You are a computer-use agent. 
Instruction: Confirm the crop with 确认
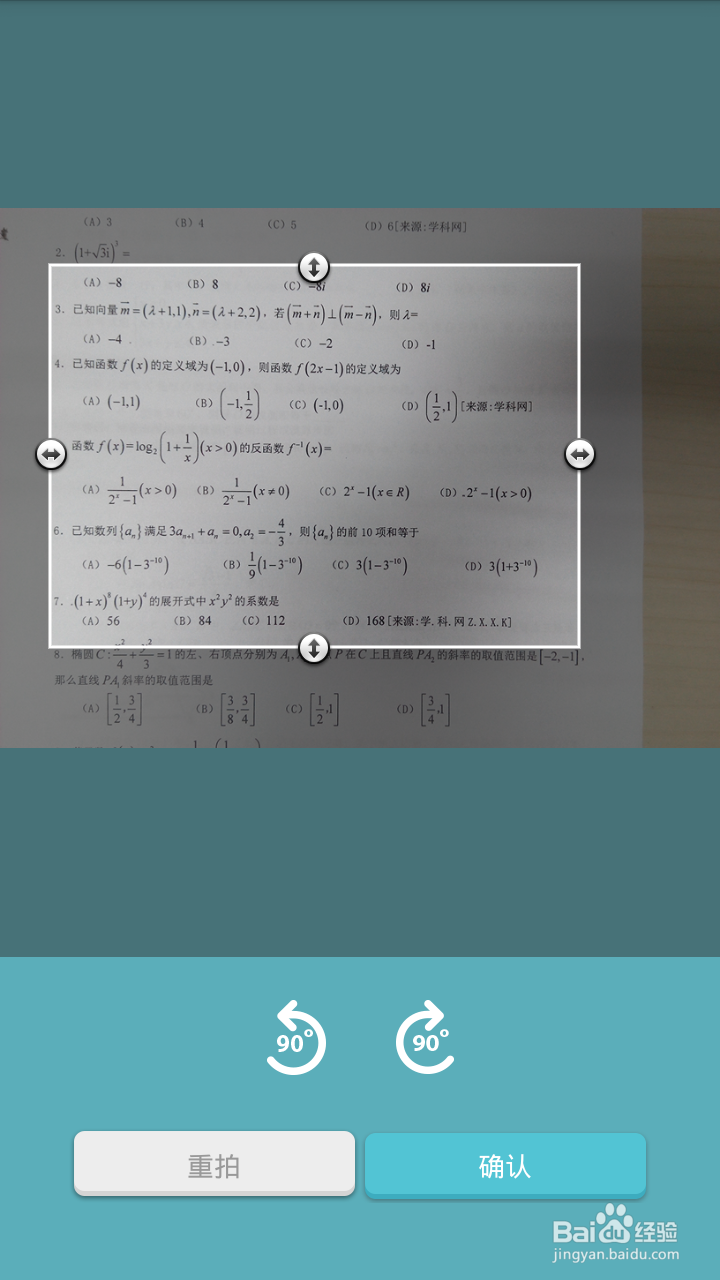(x=505, y=1165)
